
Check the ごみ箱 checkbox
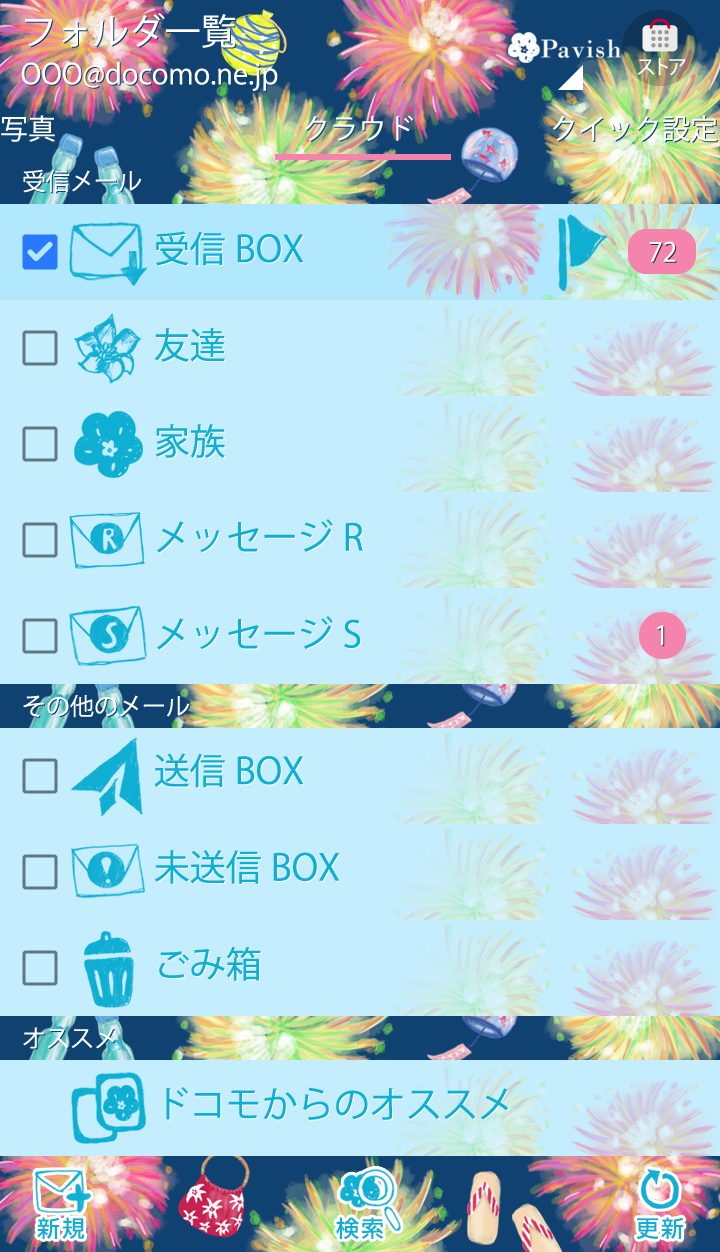coord(40,968)
